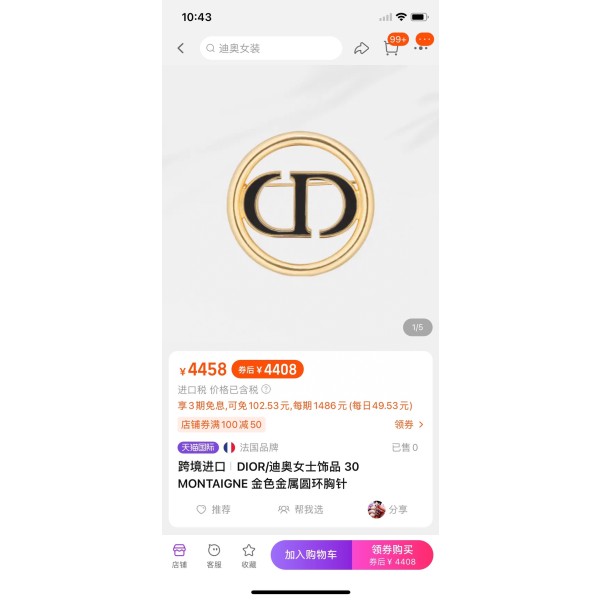600x600 pixels.
Task: Tap 领券购买 to buy with coupon
Action: coord(392,555)
